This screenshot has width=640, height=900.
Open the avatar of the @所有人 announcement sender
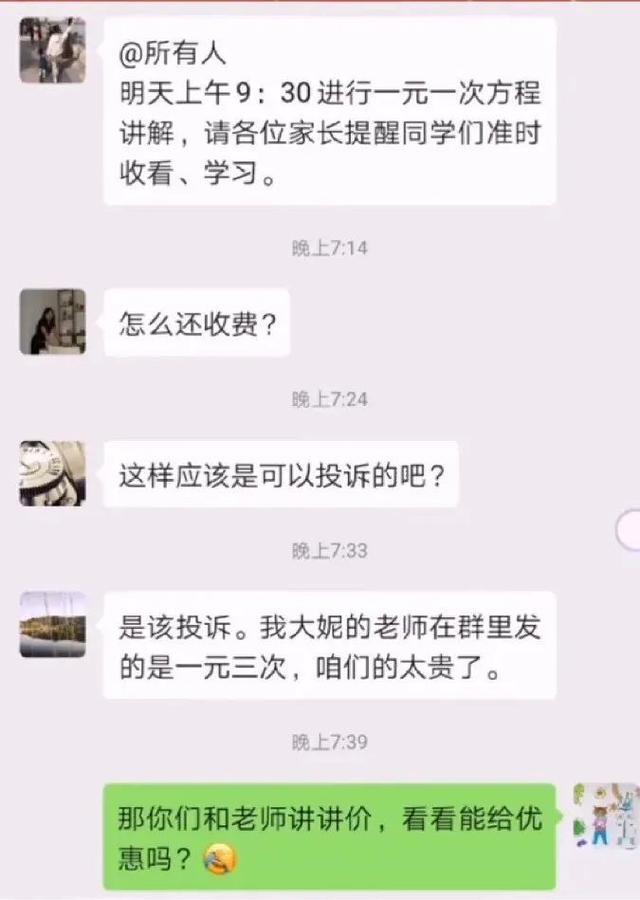pos(52,50)
